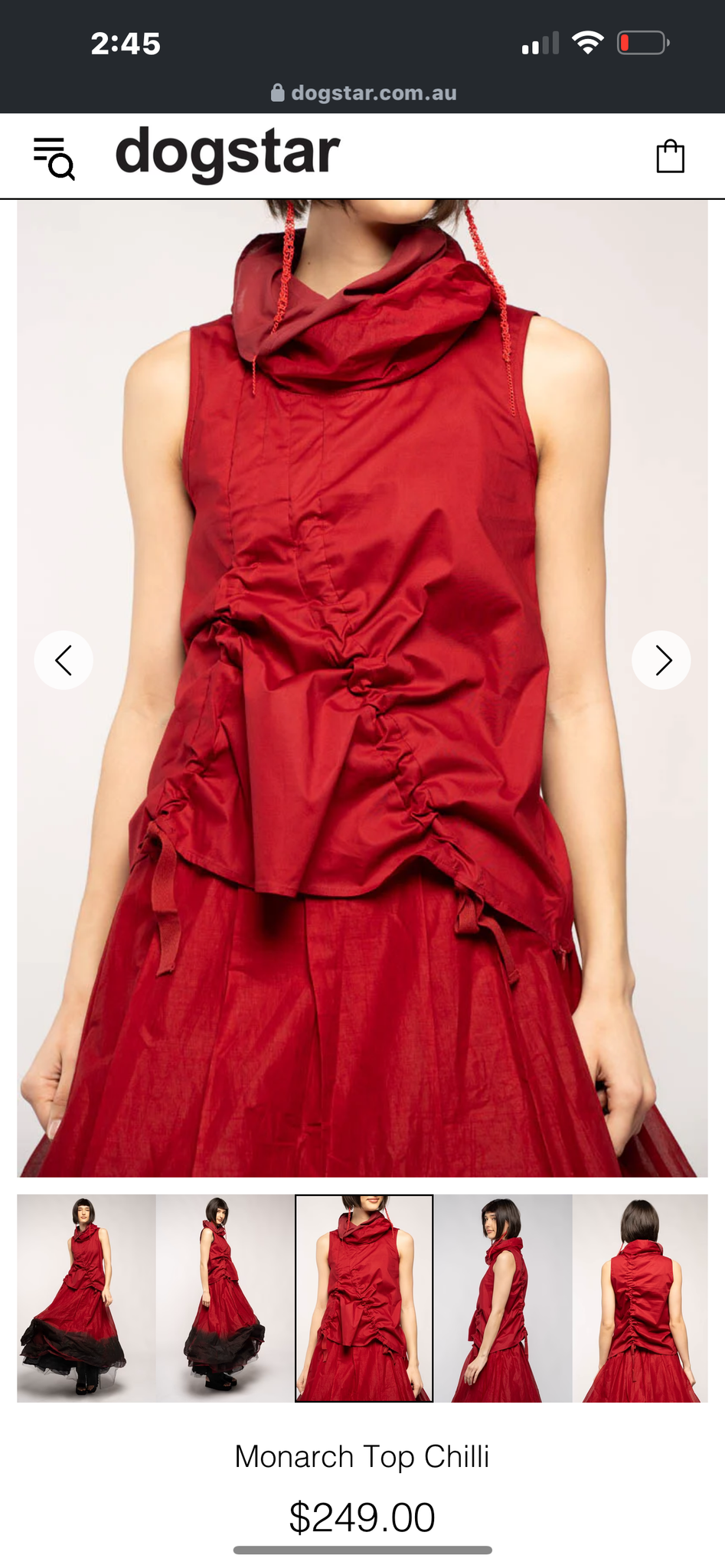Select the second thumbnail showing a side view

[x=224, y=1298]
